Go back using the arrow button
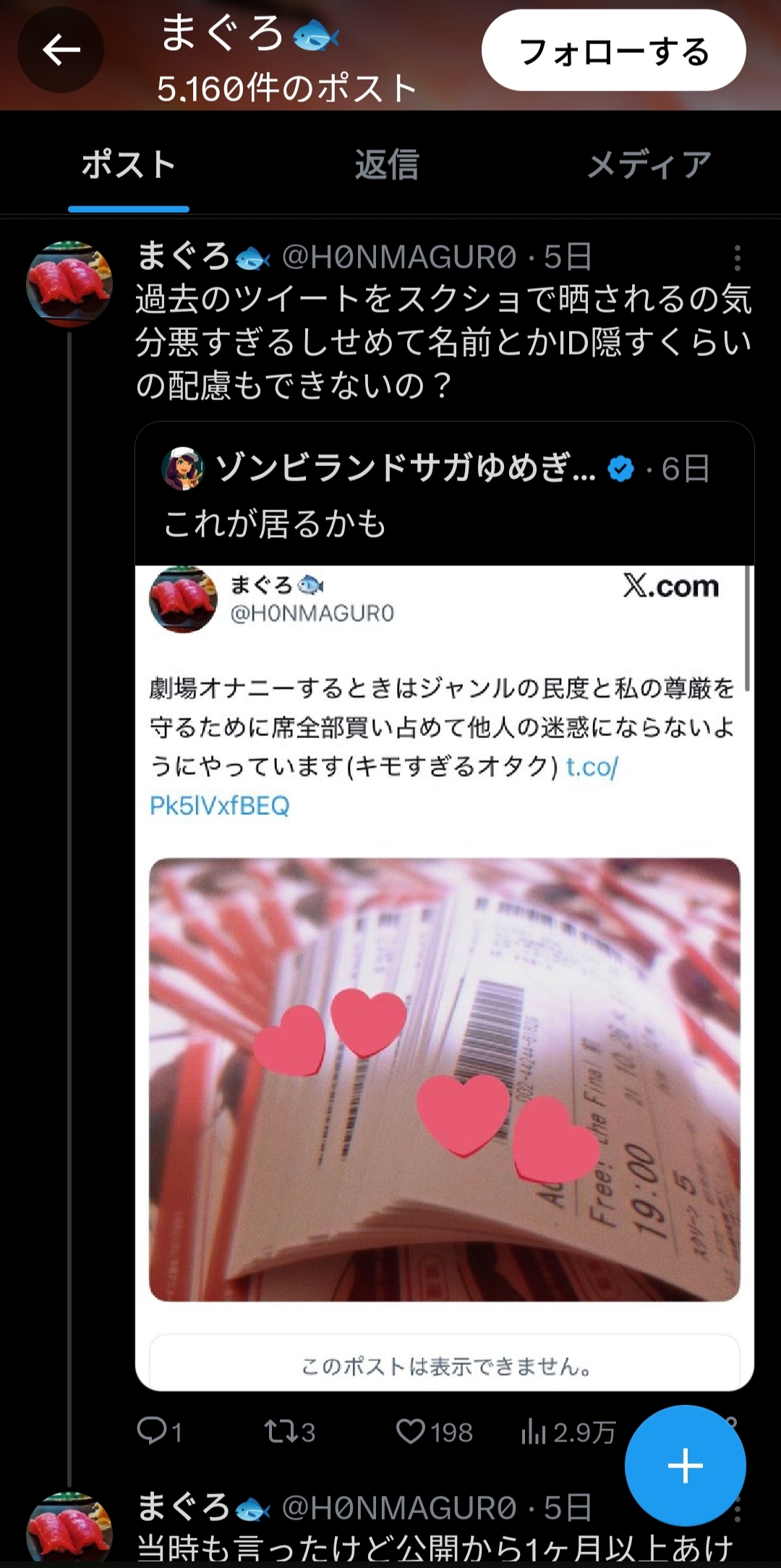Screen dimensions: 781x1568 coord(61,50)
